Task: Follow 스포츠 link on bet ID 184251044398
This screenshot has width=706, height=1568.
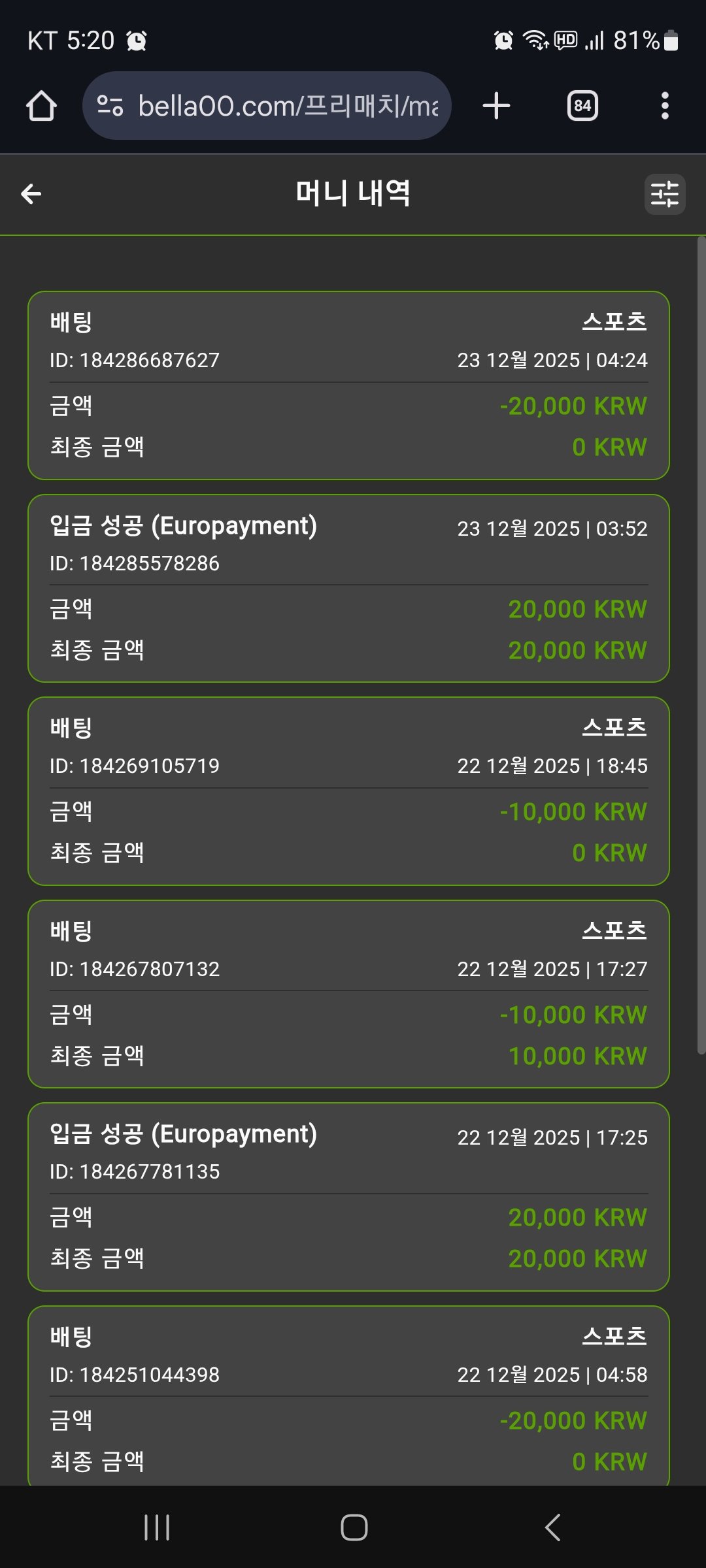Action: [614, 1336]
